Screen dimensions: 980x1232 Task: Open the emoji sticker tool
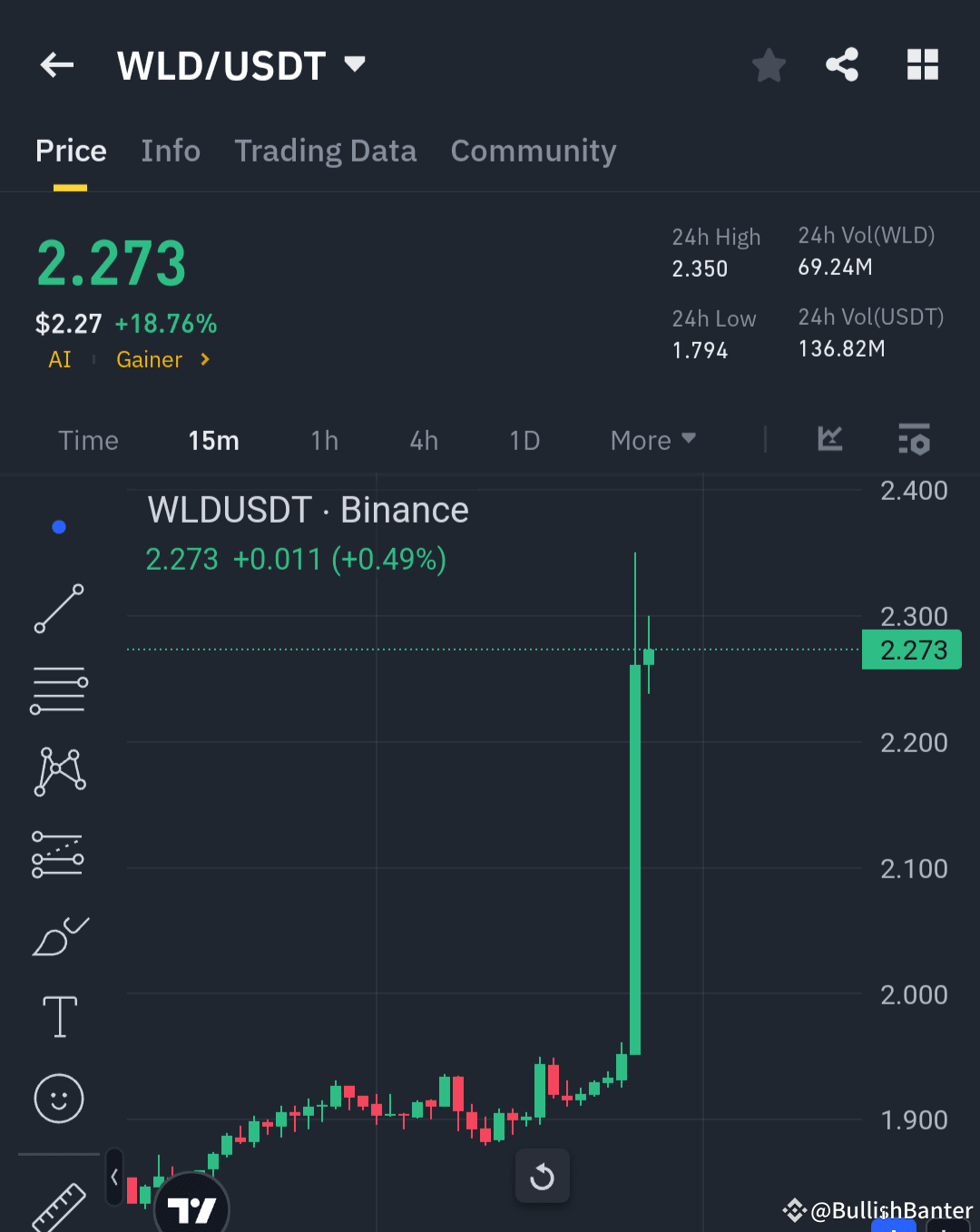coord(58,1099)
